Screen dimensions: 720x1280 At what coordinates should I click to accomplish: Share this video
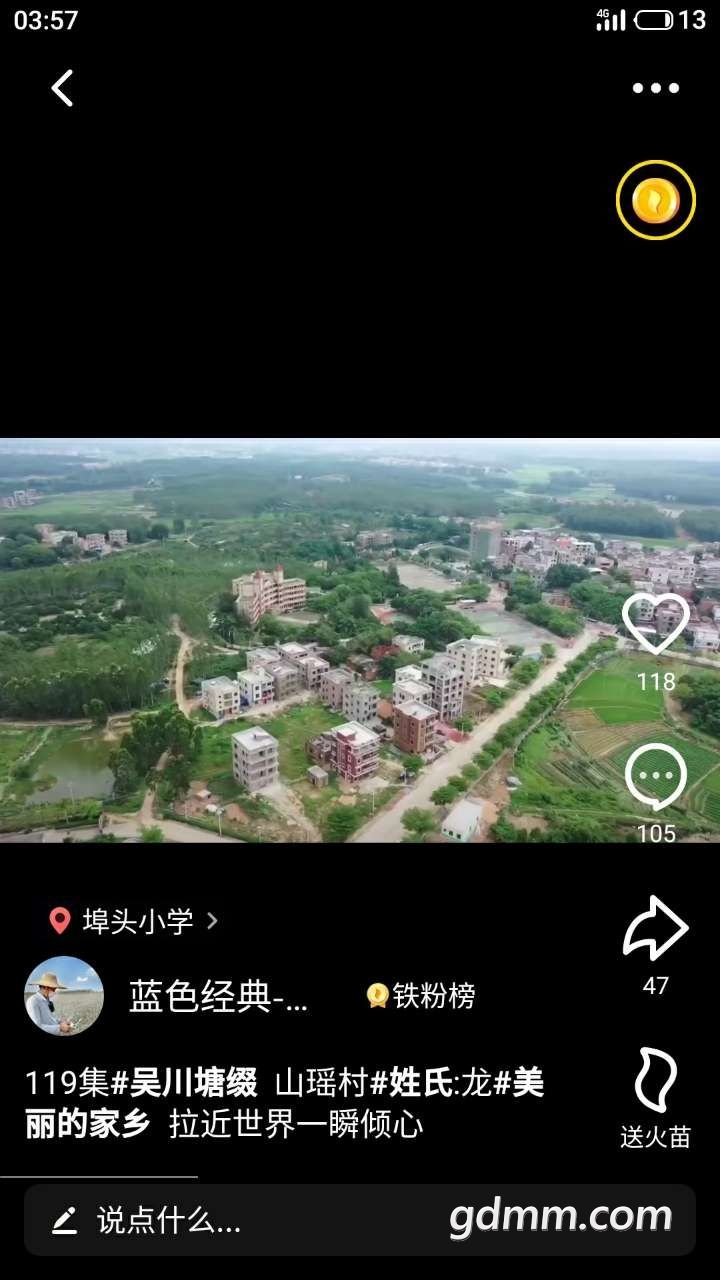[x=655, y=929]
